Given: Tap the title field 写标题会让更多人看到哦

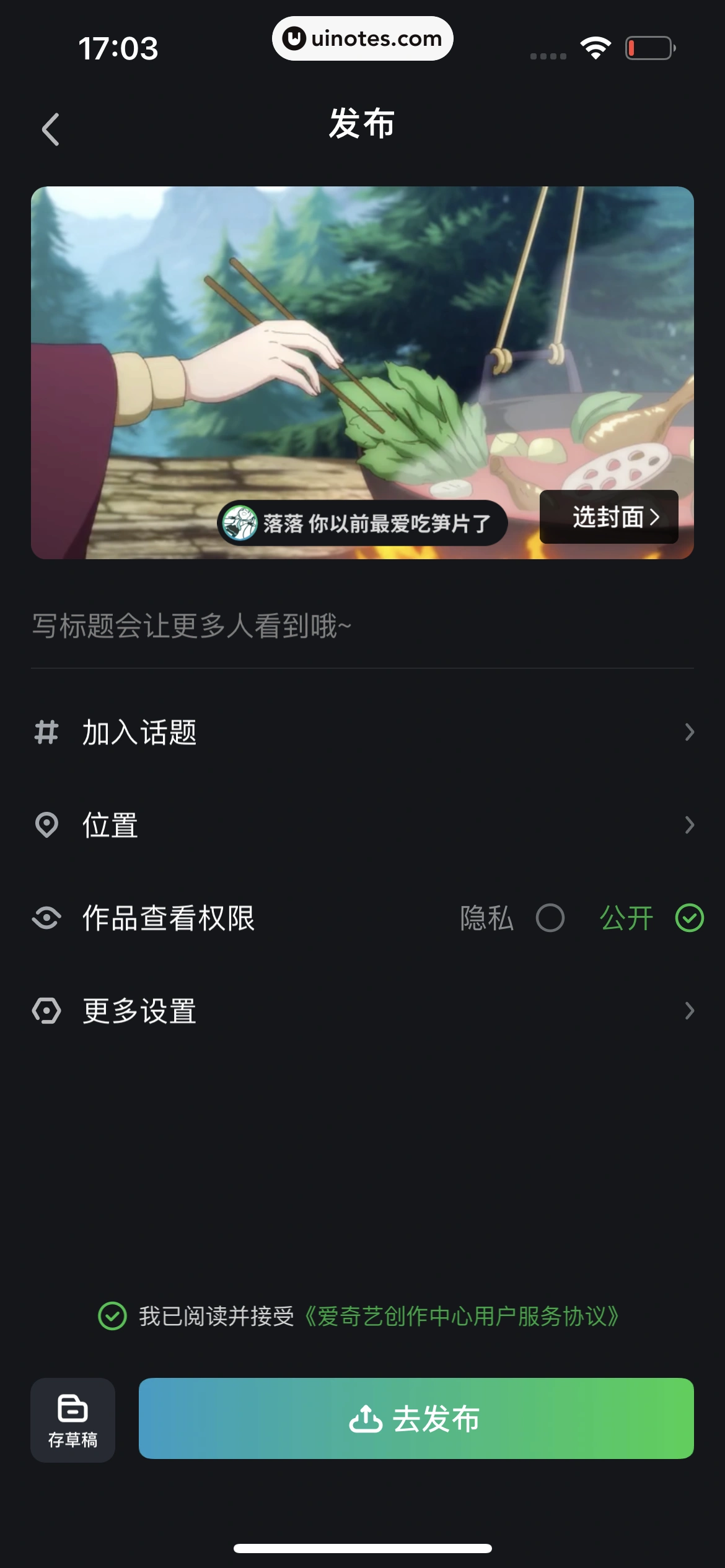Looking at the screenshot, I should (x=362, y=626).
